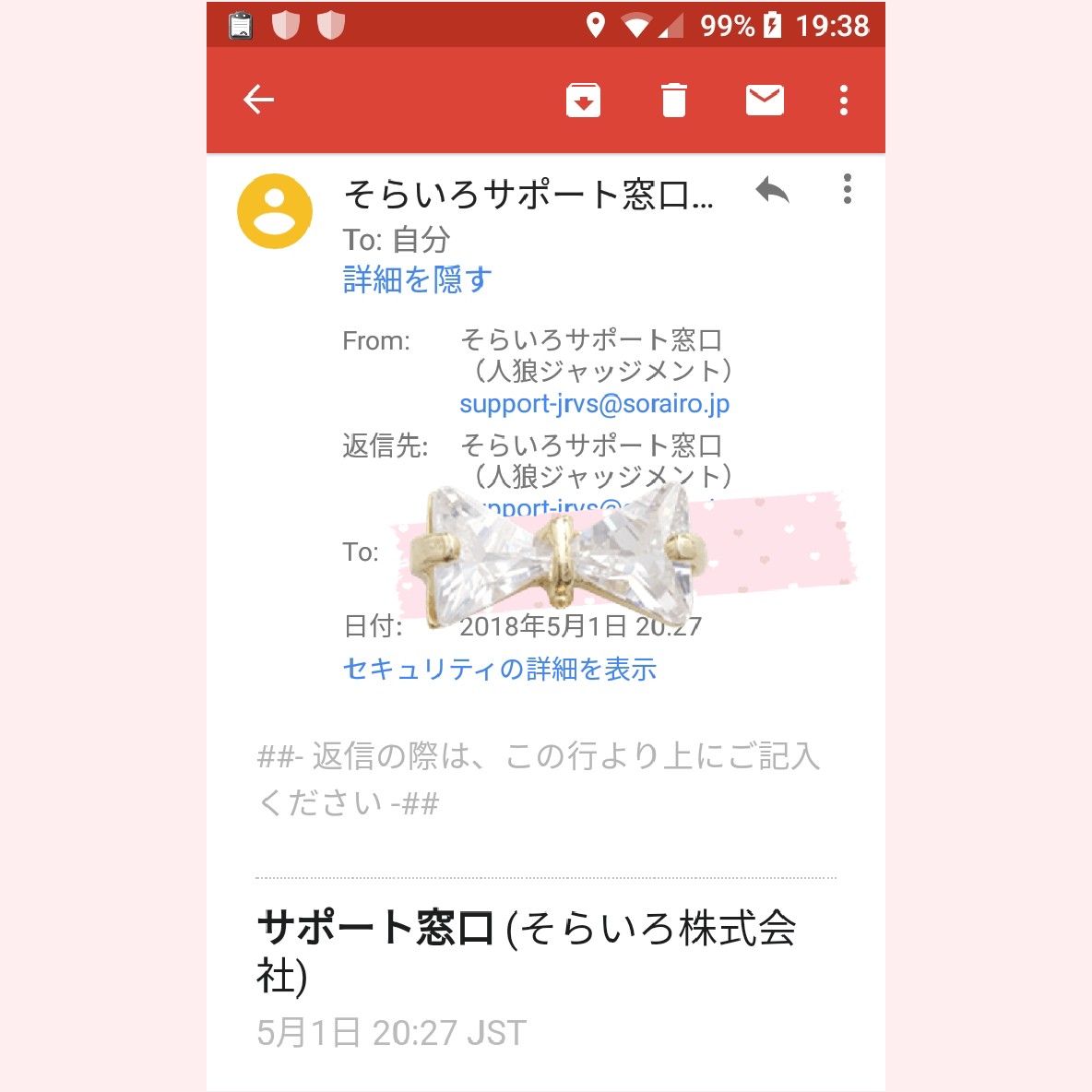Image resolution: width=1092 pixels, height=1092 pixels.
Task: Archive this email
Action: [x=583, y=100]
